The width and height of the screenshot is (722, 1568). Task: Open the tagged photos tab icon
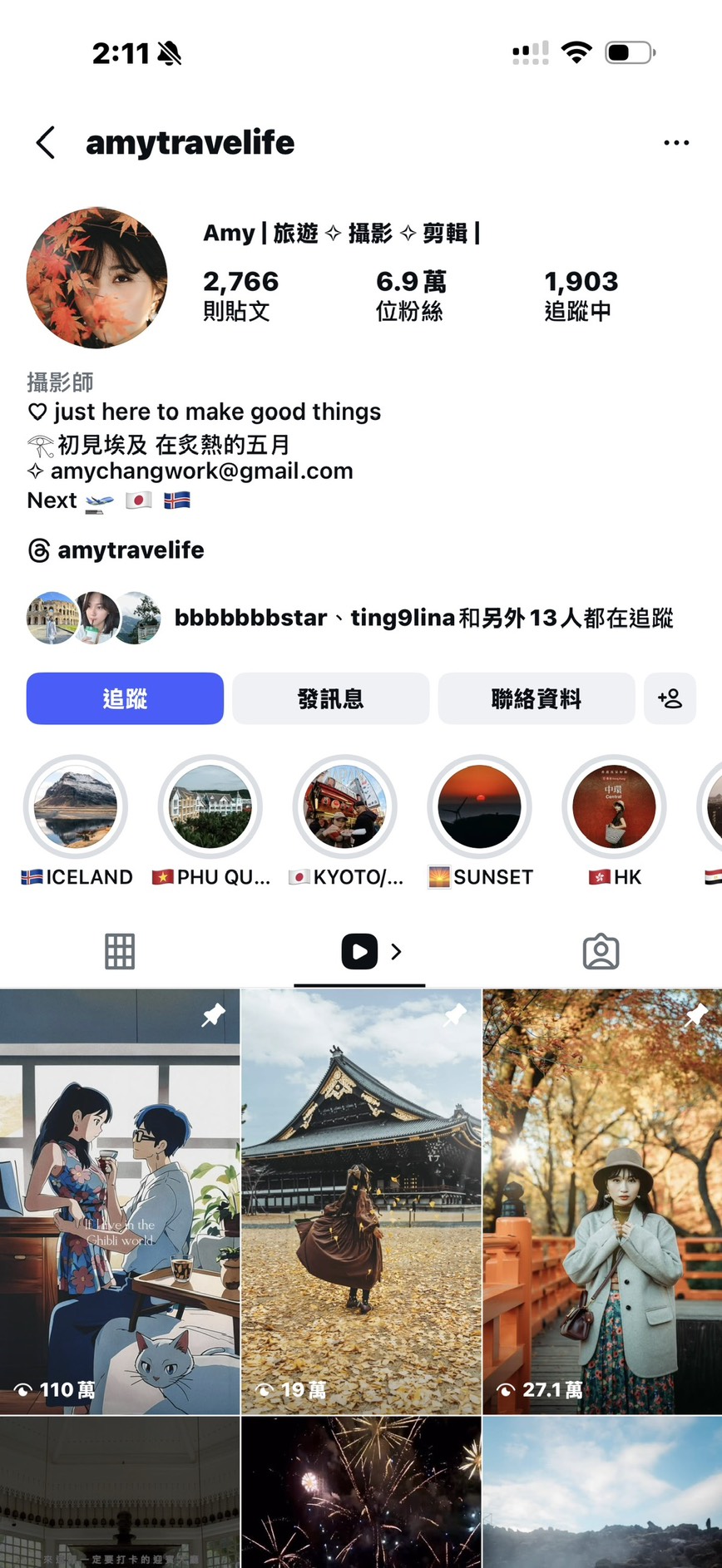(x=601, y=950)
